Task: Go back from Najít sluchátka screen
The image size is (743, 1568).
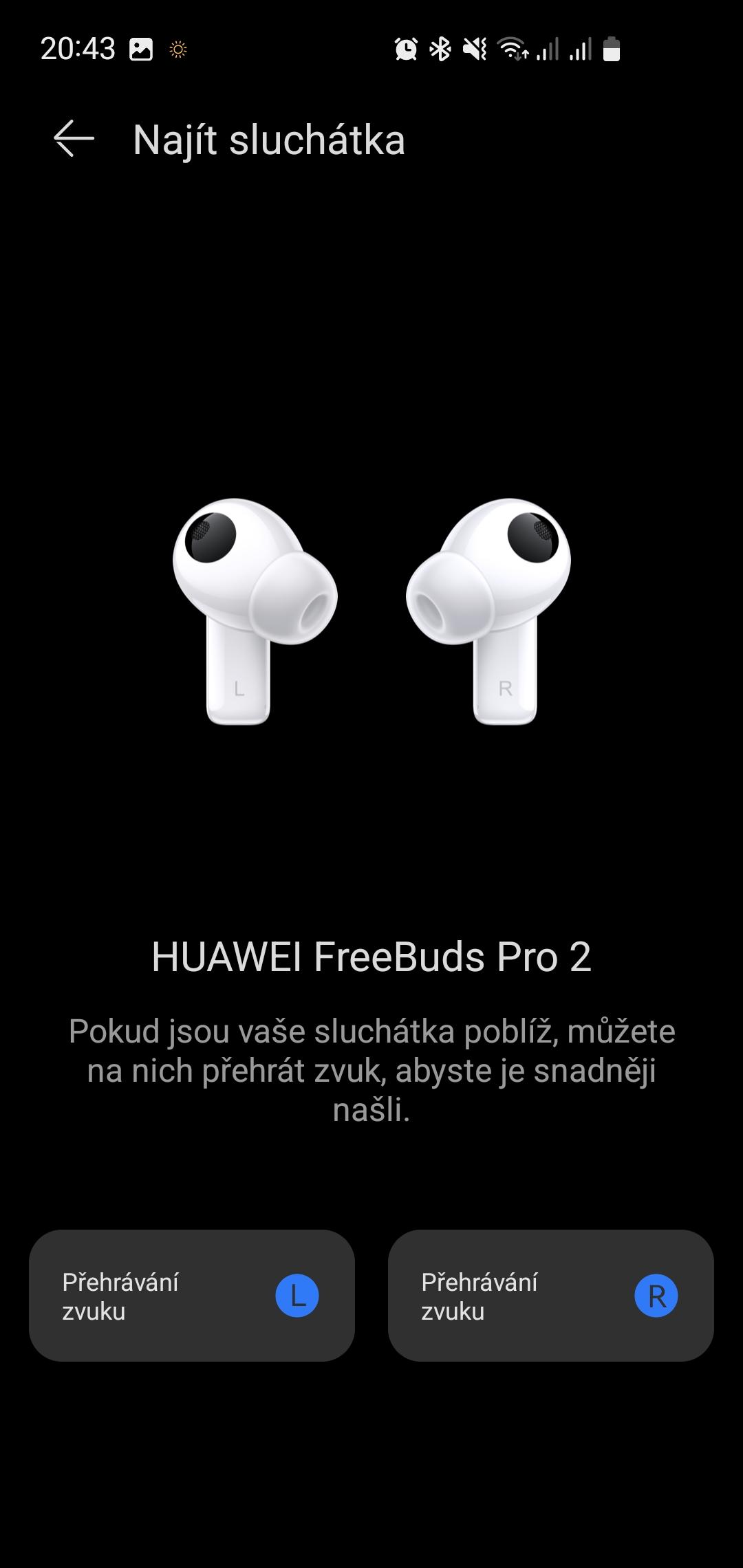Action: point(74,139)
